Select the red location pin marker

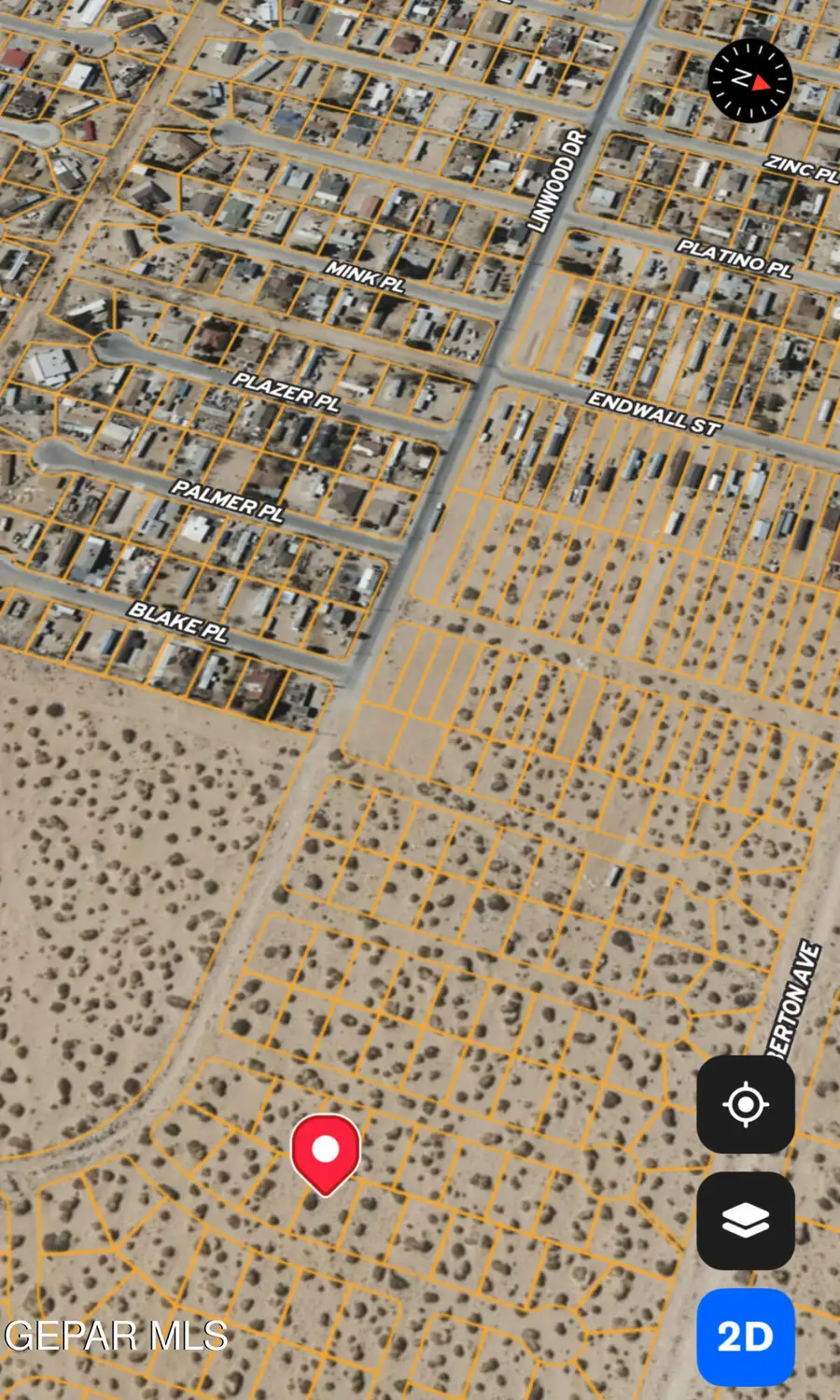325,1151
